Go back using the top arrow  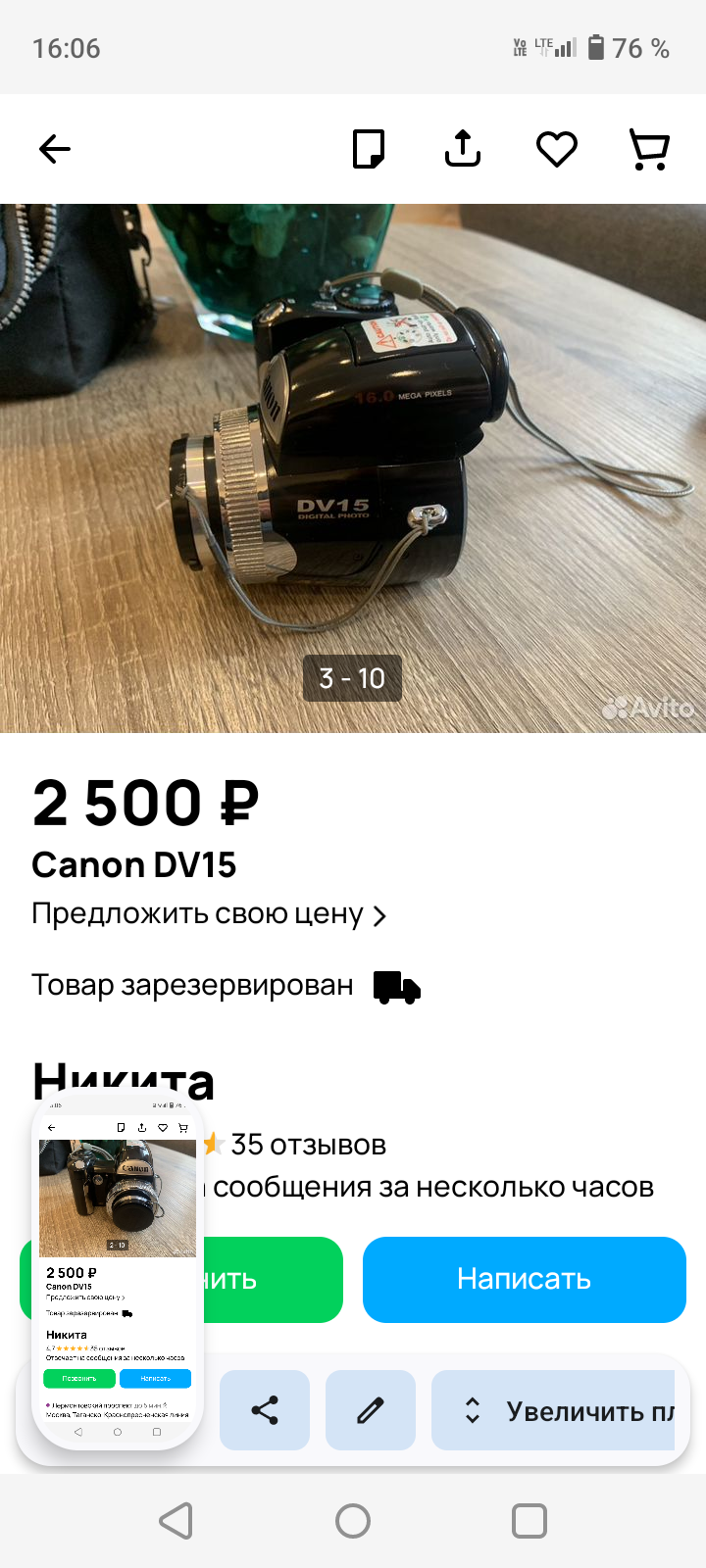55,149
